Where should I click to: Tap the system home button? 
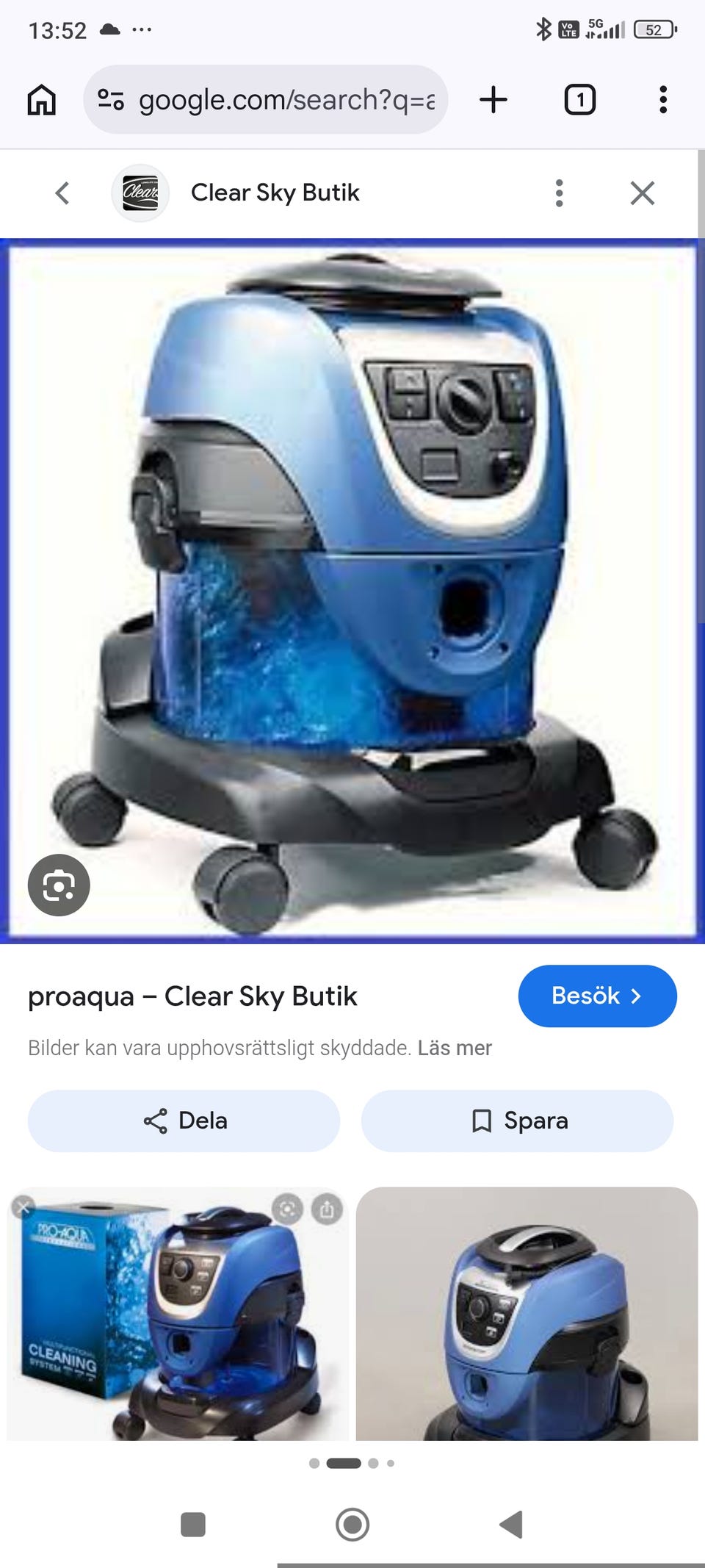(352, 1524)
